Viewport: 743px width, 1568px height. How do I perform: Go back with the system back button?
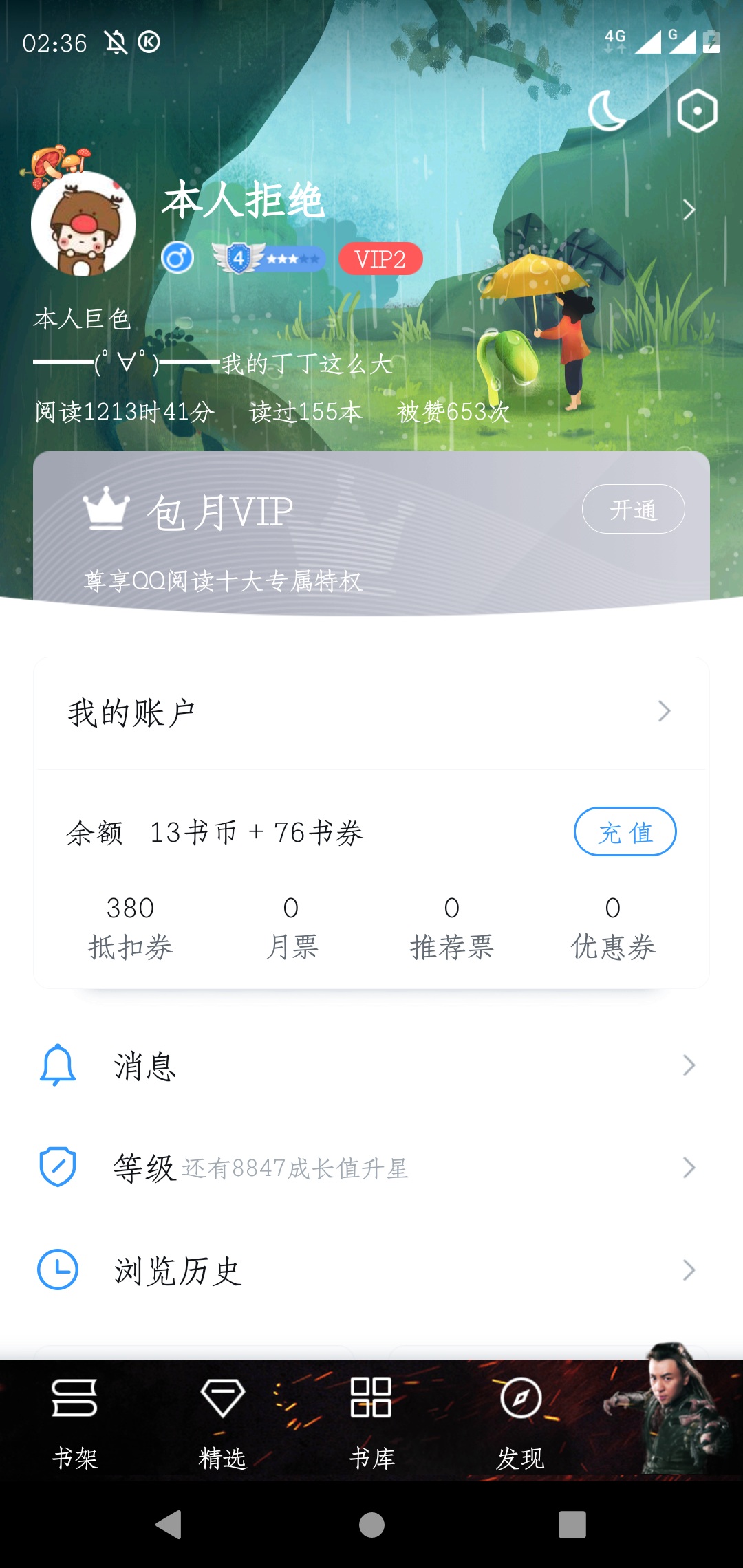point(169,1525)
